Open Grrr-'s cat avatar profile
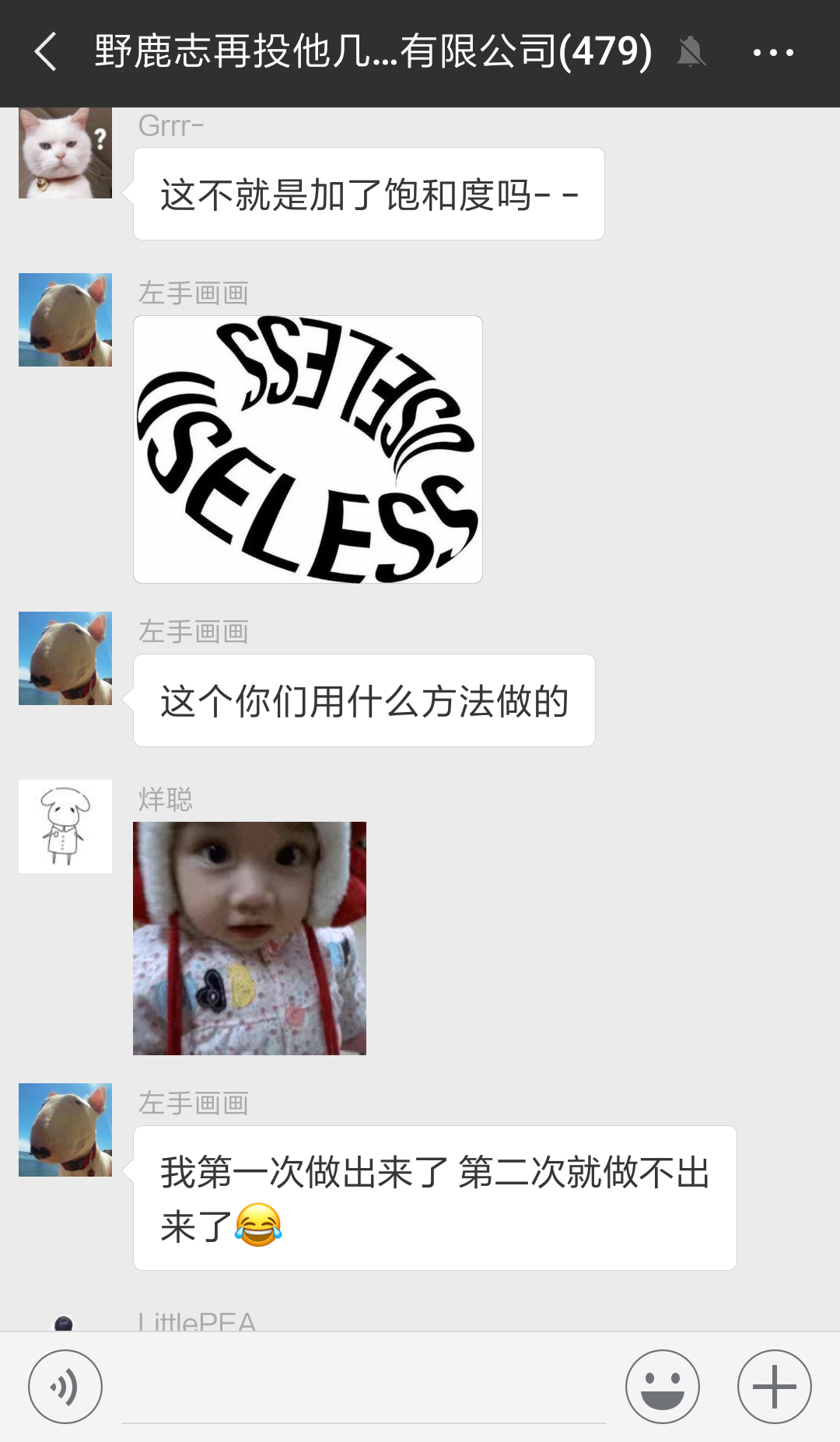This screenshot has width=840, height=1442. [x=65, y=153]
